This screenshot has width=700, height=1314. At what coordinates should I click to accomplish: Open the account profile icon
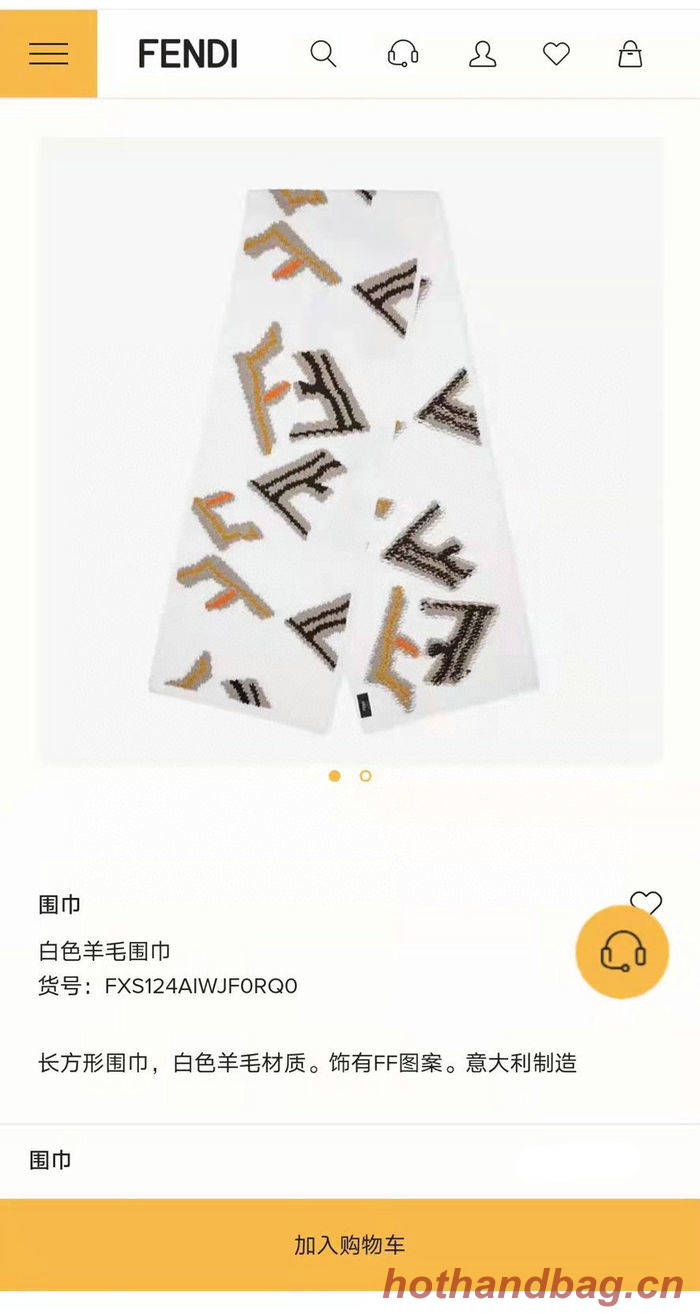coord(482,54)
